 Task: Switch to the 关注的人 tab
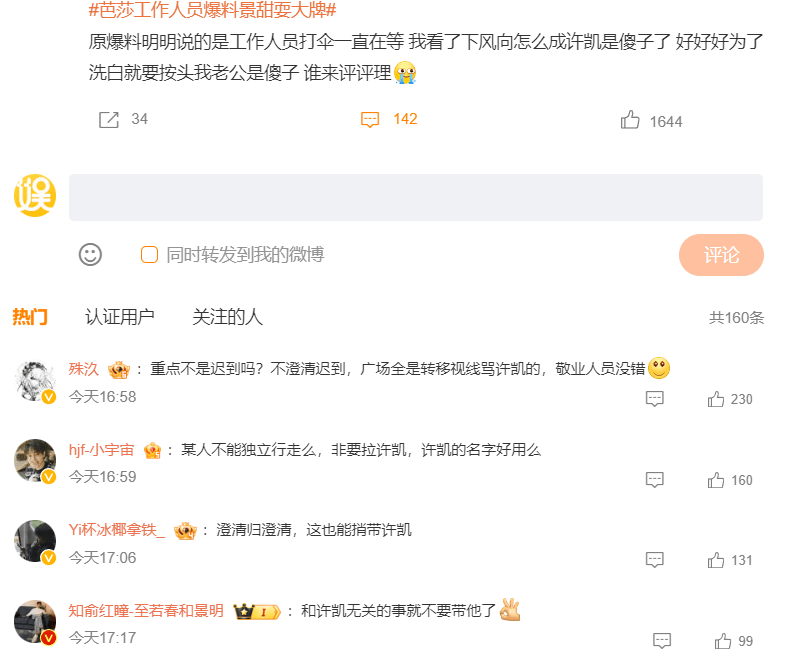(227, 317)
